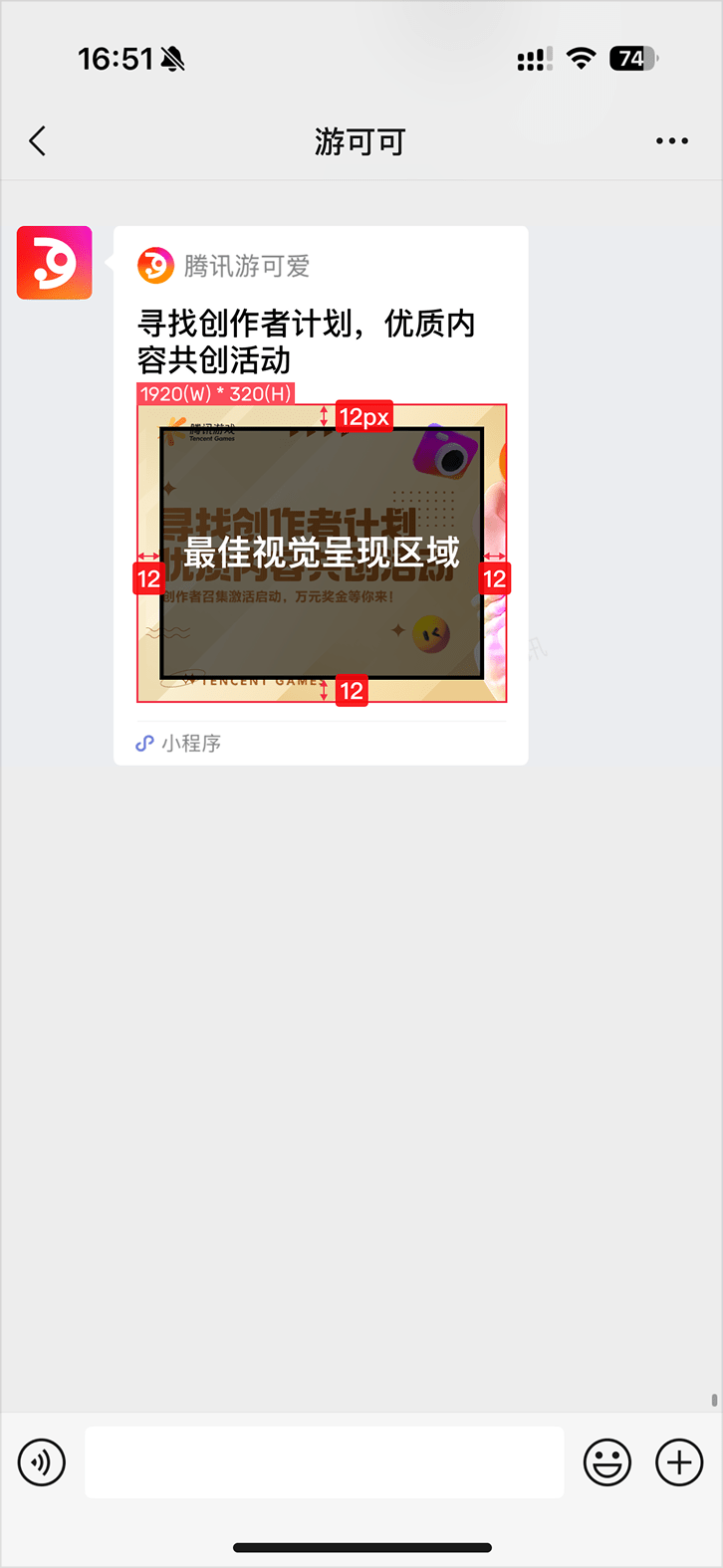Open the three-dot chat menu
This screenshot has width=723, height=1568.
(x=672, y=141)
